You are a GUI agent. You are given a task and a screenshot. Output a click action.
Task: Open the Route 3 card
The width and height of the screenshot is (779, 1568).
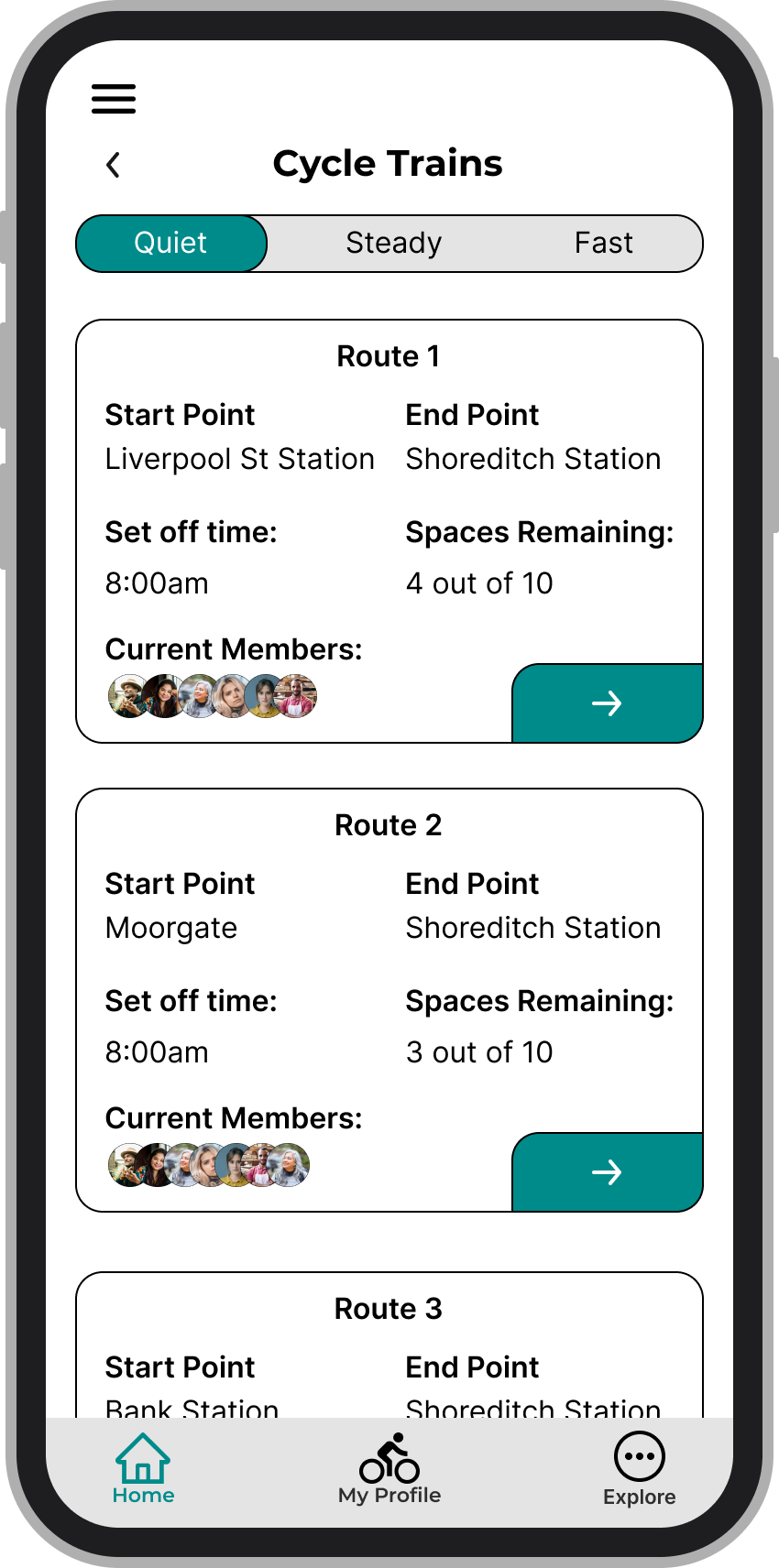coord(389,1345)
